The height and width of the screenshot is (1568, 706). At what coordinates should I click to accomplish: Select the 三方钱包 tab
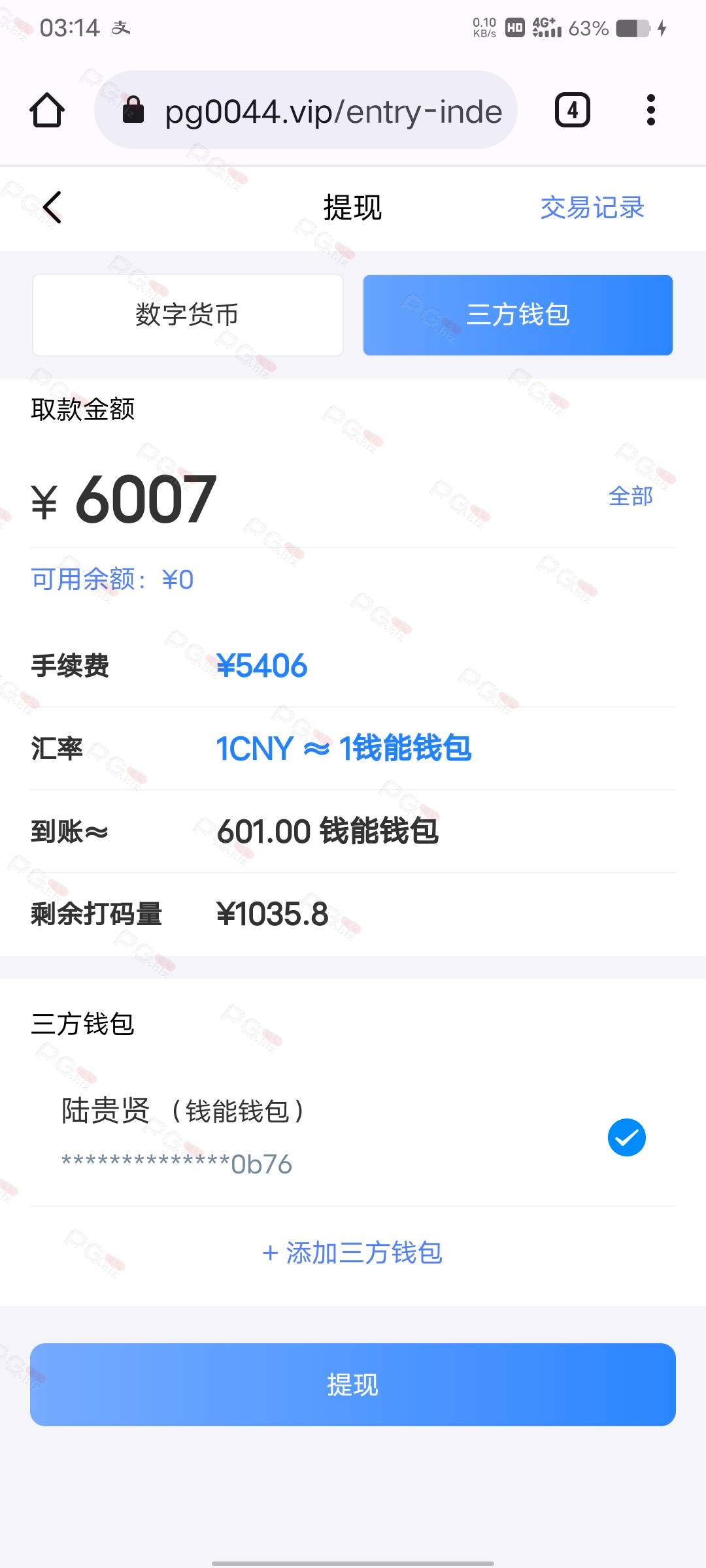tap(518, 315)
